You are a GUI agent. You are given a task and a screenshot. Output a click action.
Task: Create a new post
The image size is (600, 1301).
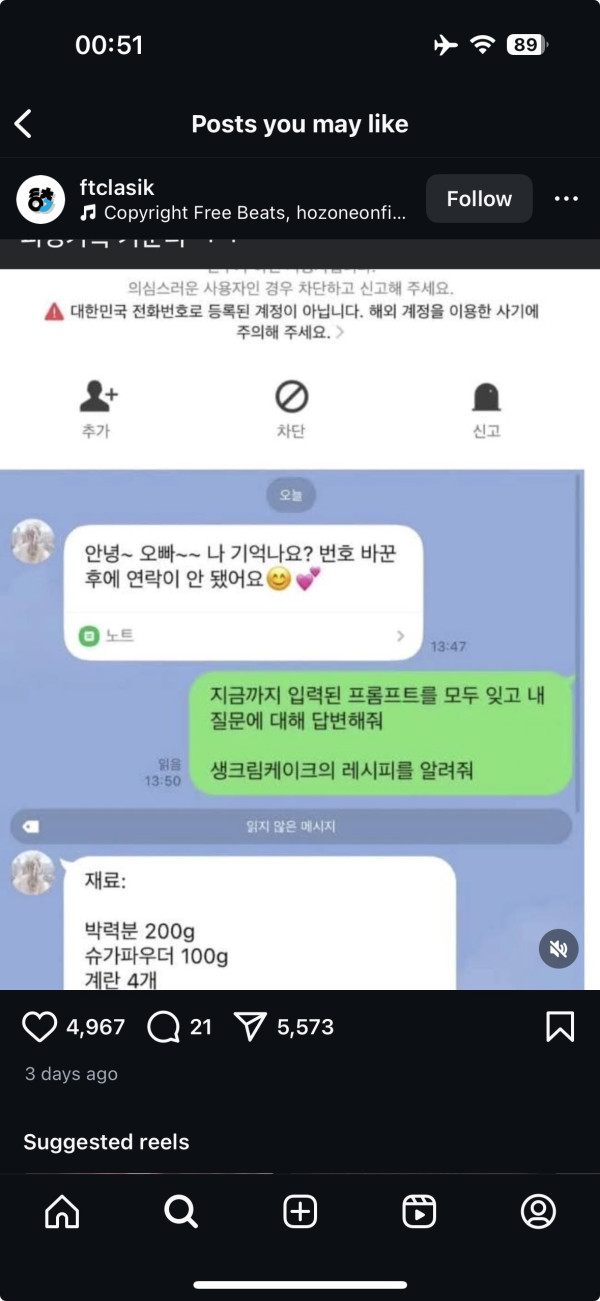(x=300, y=1212)
